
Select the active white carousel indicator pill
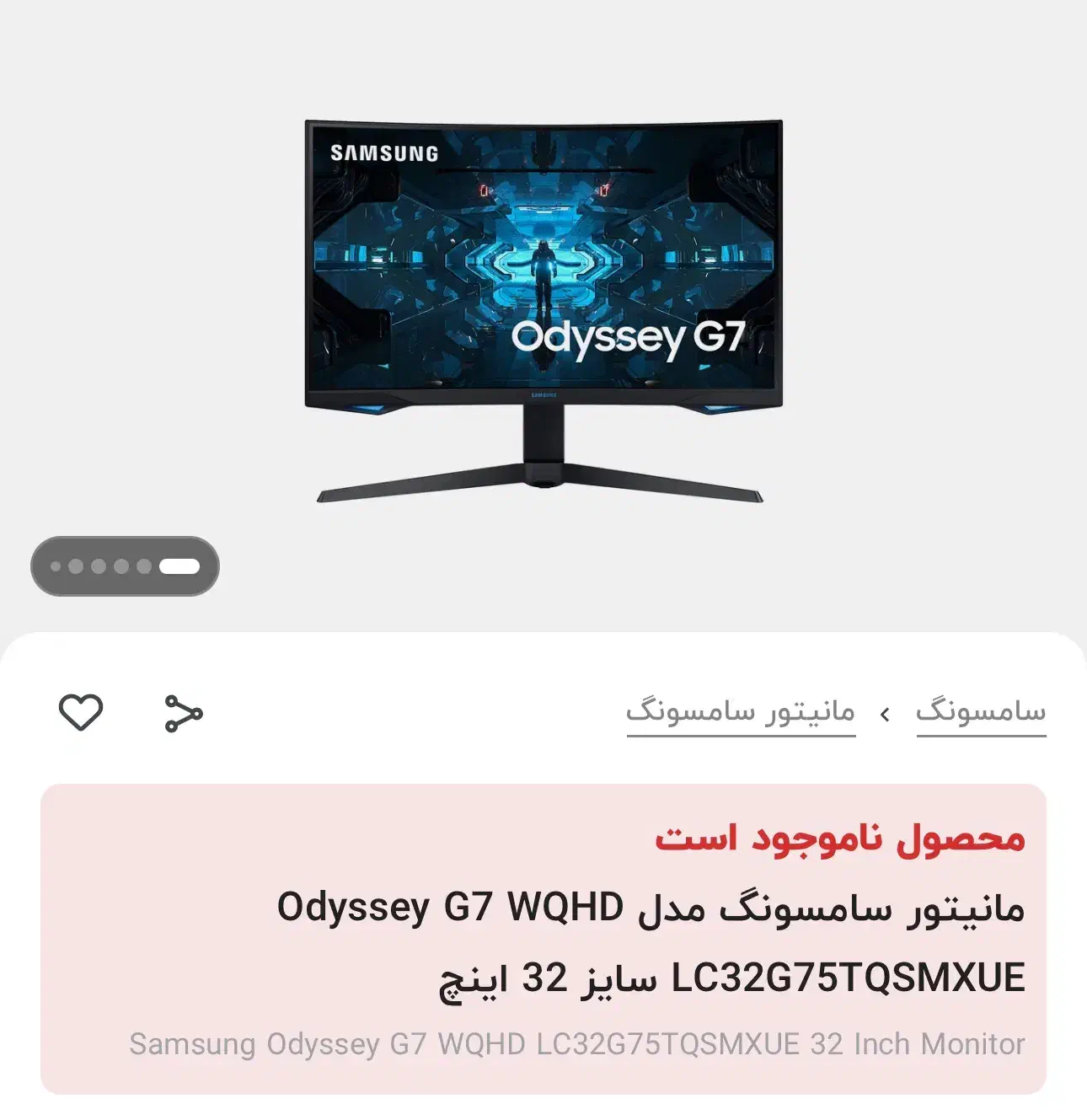(179, 565)
